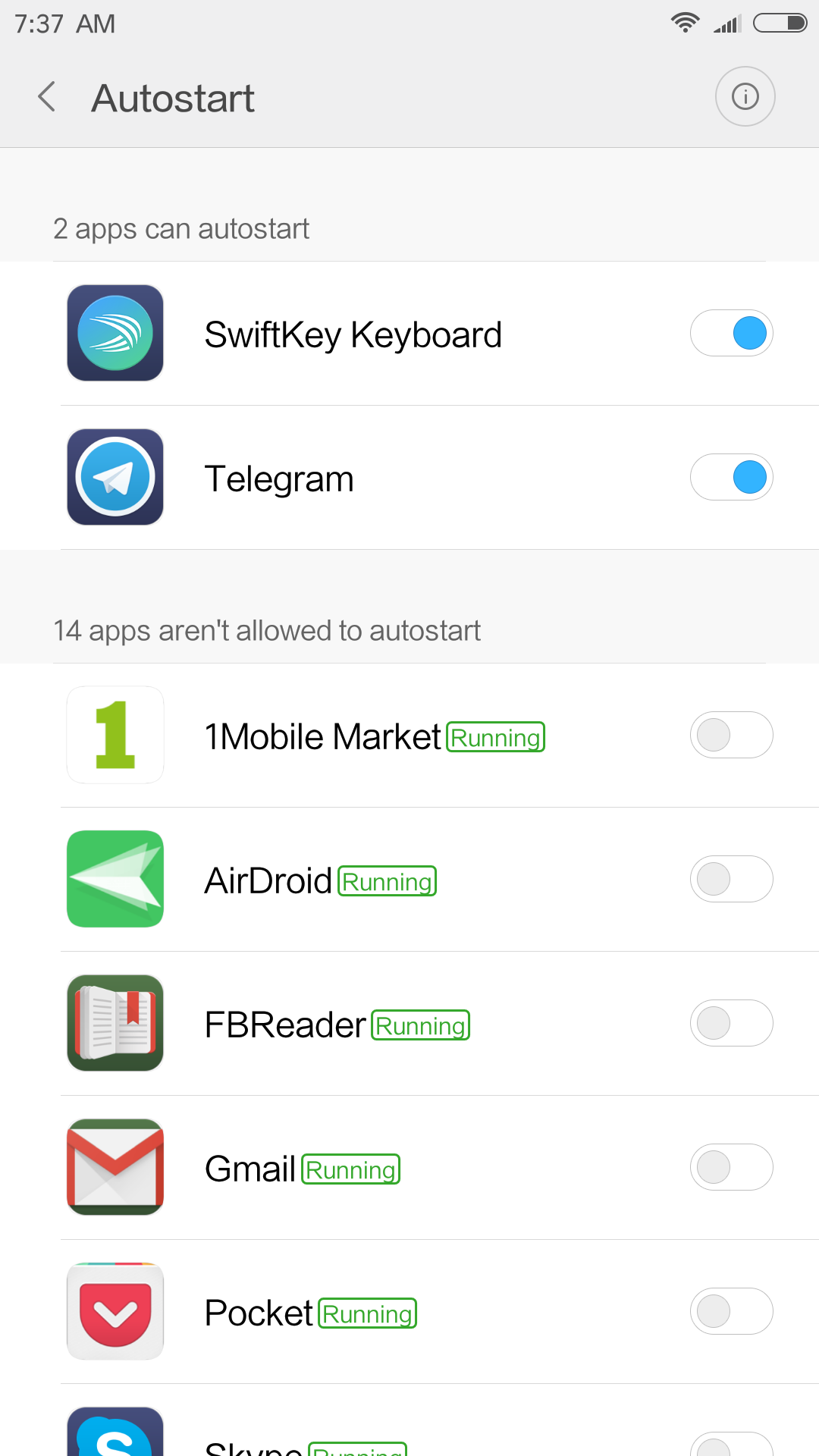Turn off Telegram autostart
This screenshot has width=819, height=1456.
point(731,477)
